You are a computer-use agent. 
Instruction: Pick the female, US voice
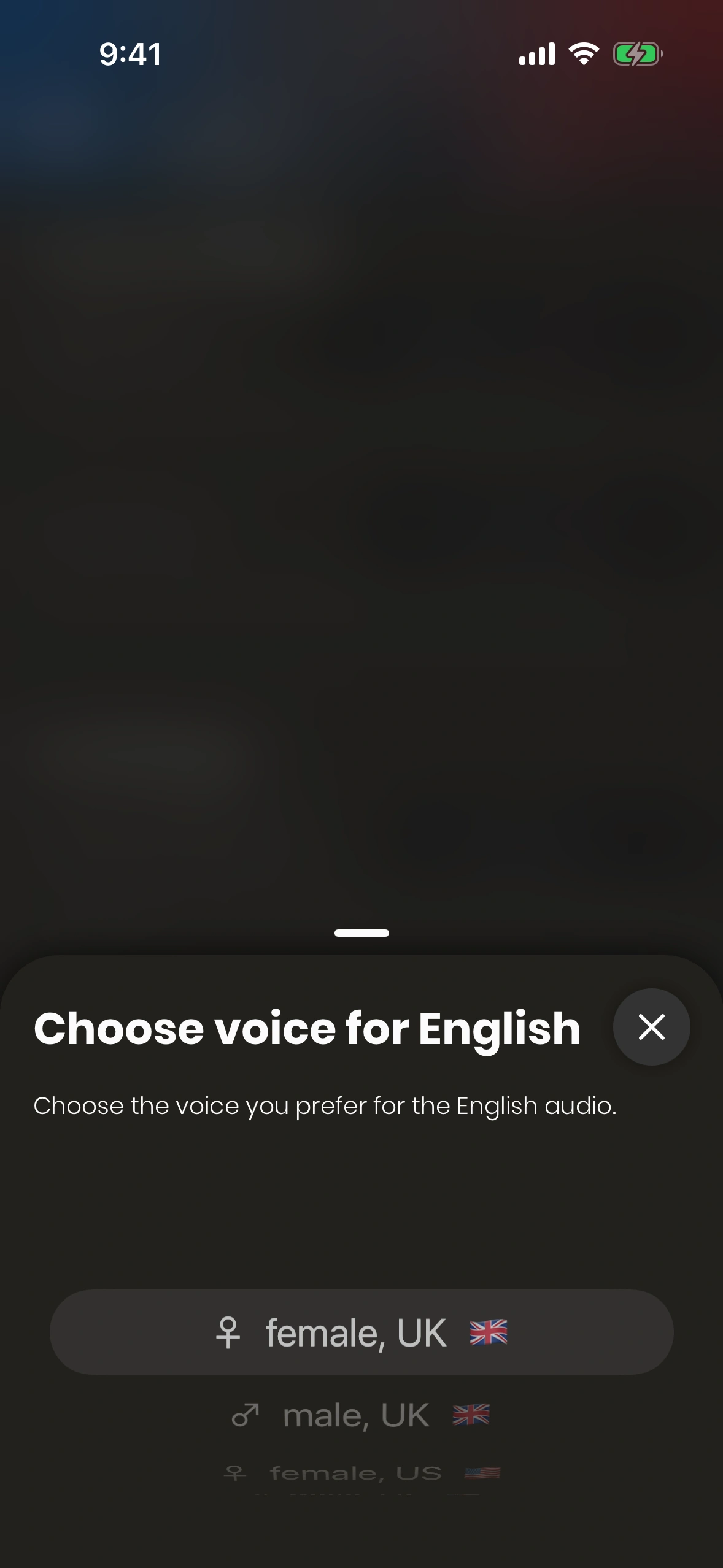coord(361,1474)
